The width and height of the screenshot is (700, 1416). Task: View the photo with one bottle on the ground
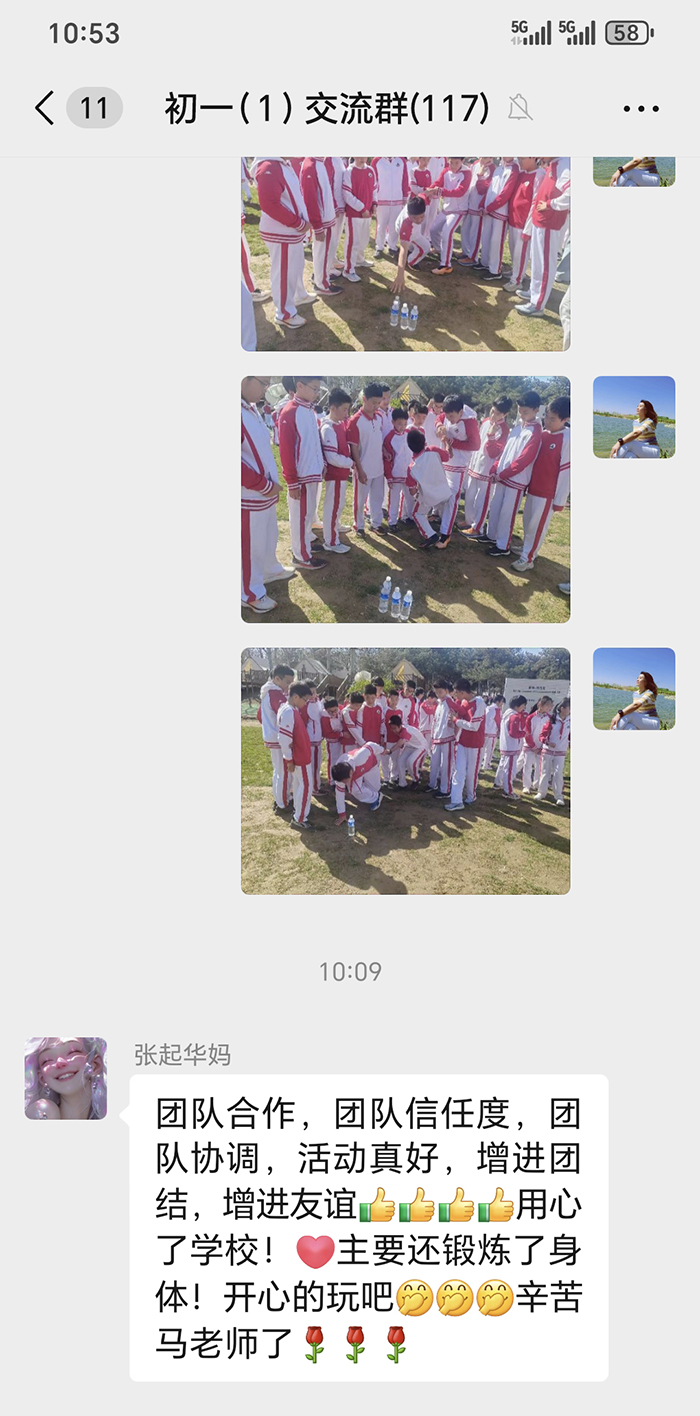click(x=405, y=770)
